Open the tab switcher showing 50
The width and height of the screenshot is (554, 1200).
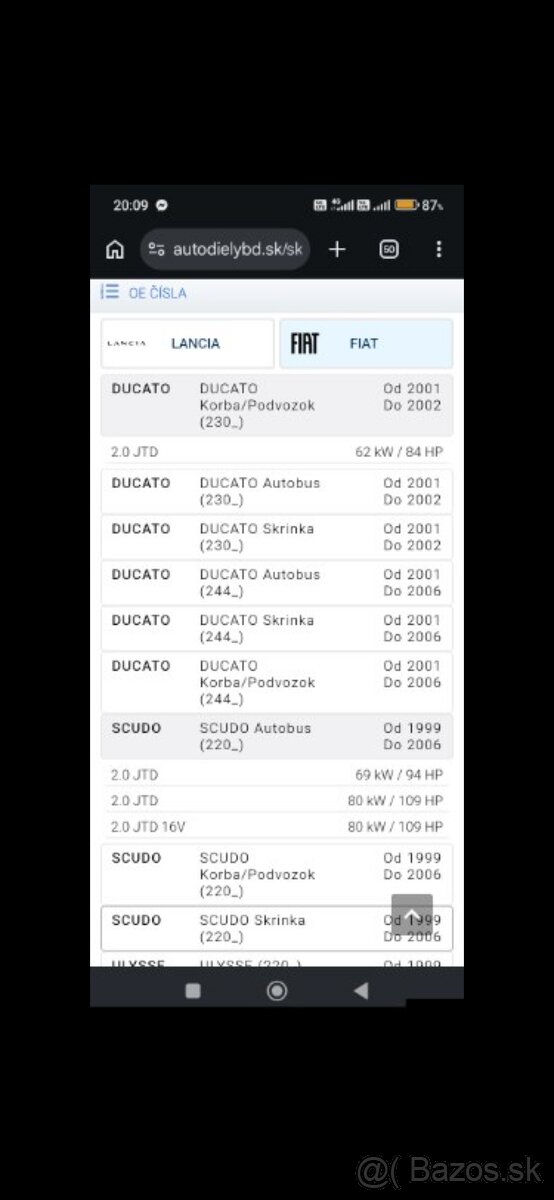click(x=389, y=249)
